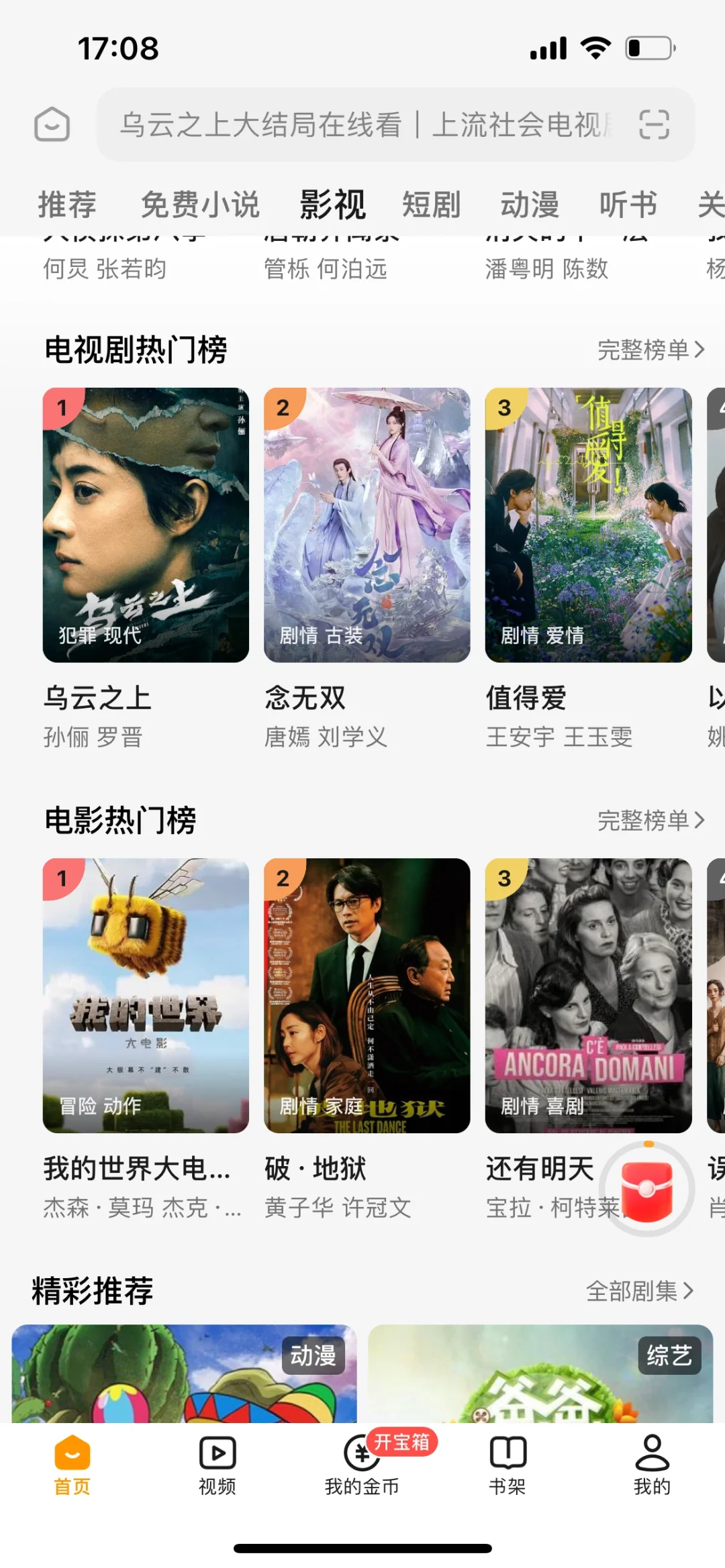The image size is (725, 1568).
Task: Open the smiley face icon beside the search bar
Action: pyautogui.click(x=52, y=125)
